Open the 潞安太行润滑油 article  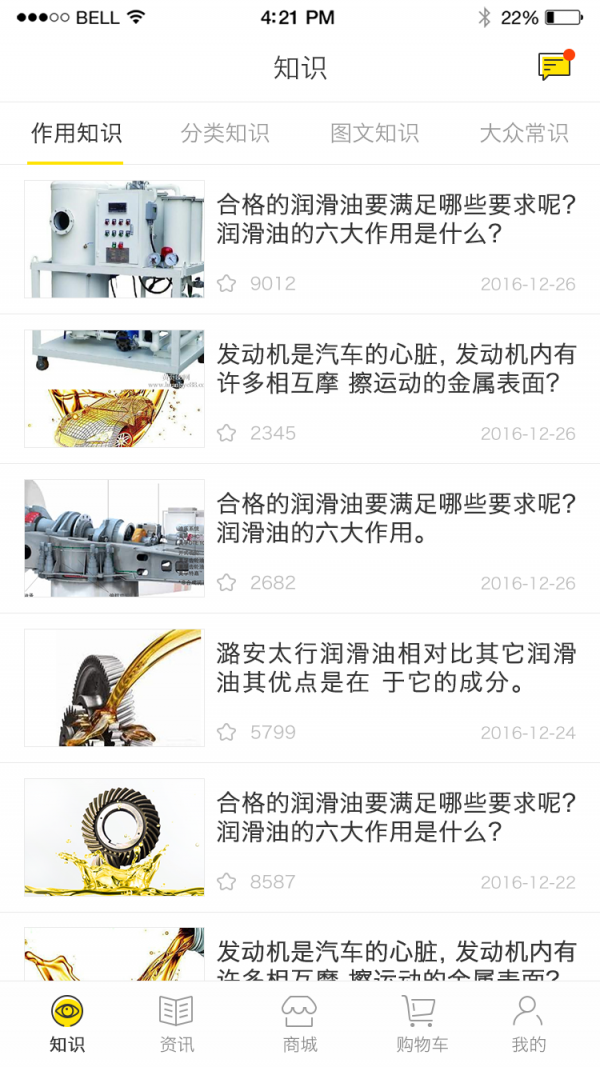[x=396, y=668]
